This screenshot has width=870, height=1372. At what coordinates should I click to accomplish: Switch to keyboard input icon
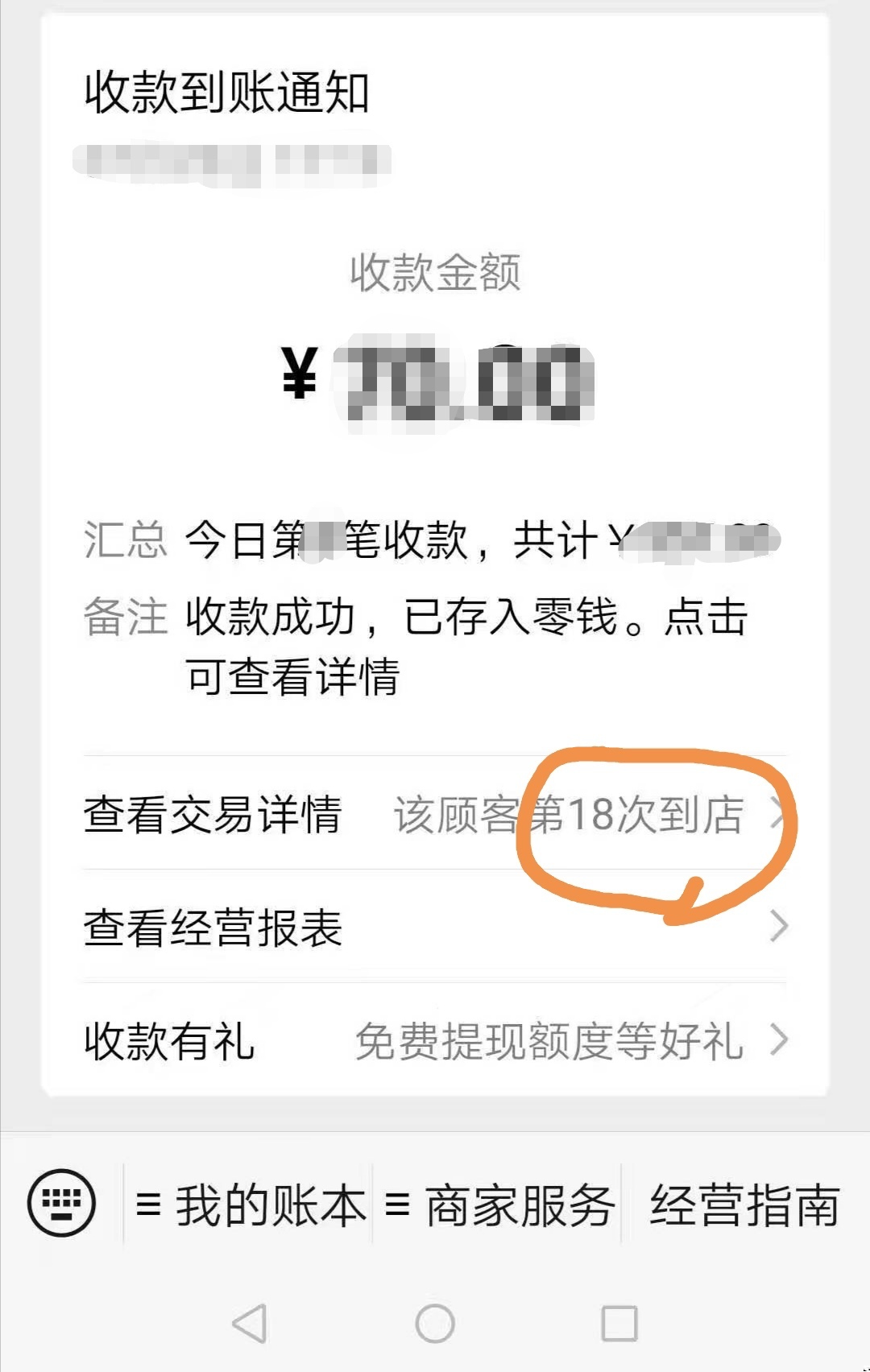coord(61,1203)
